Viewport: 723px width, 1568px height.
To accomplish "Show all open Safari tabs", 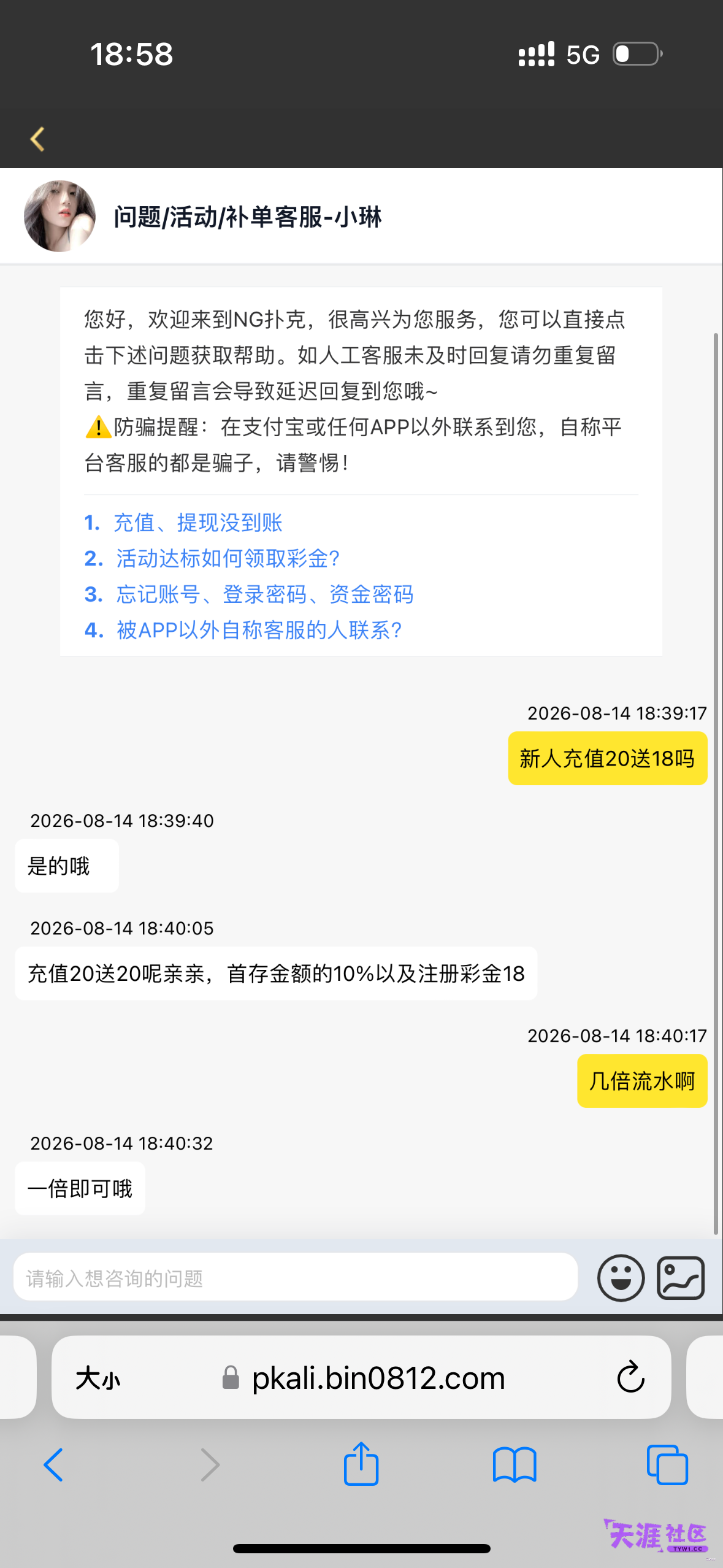I will 667,1465.
